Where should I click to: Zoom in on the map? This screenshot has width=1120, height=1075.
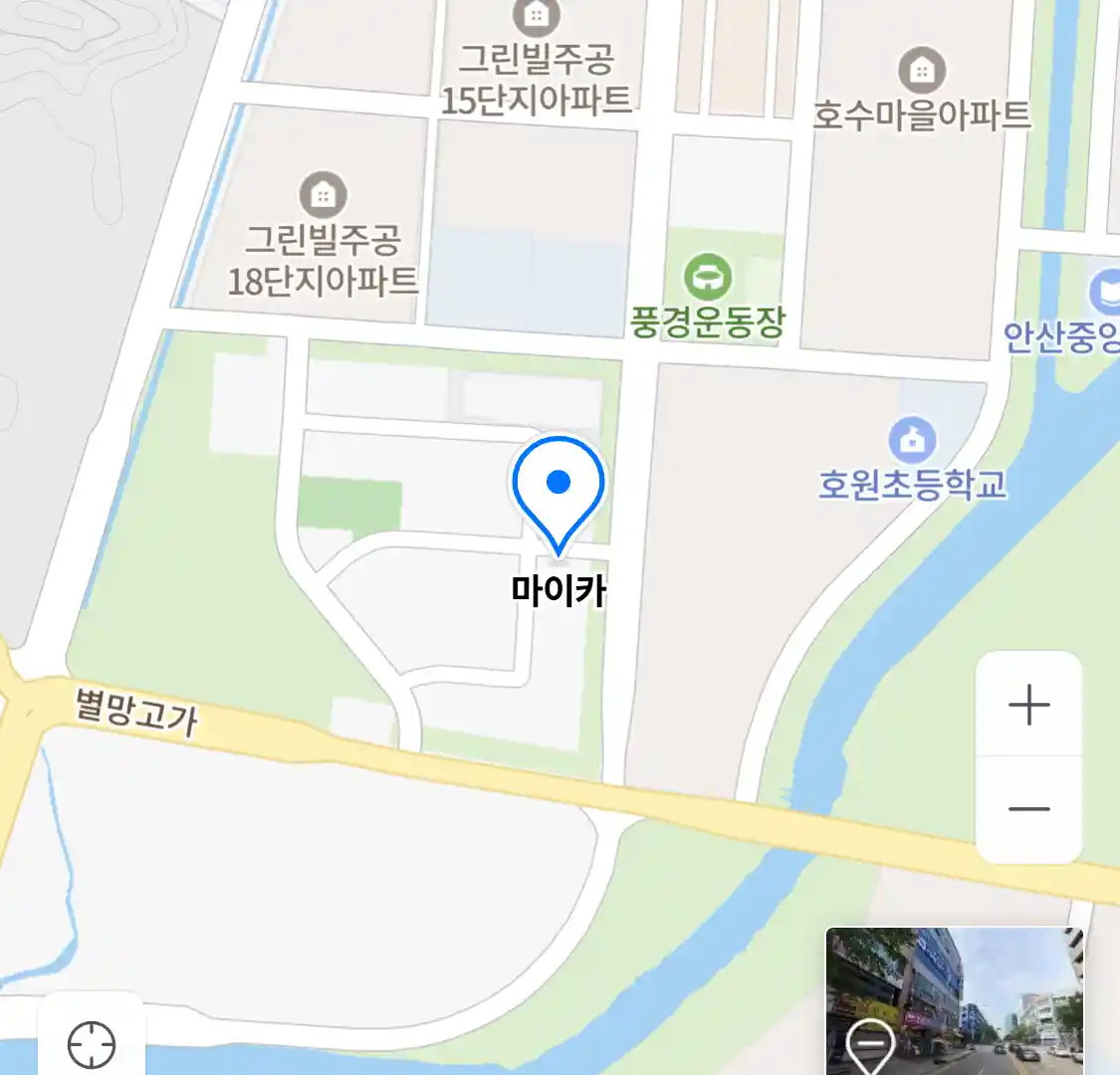point(1028,705)
